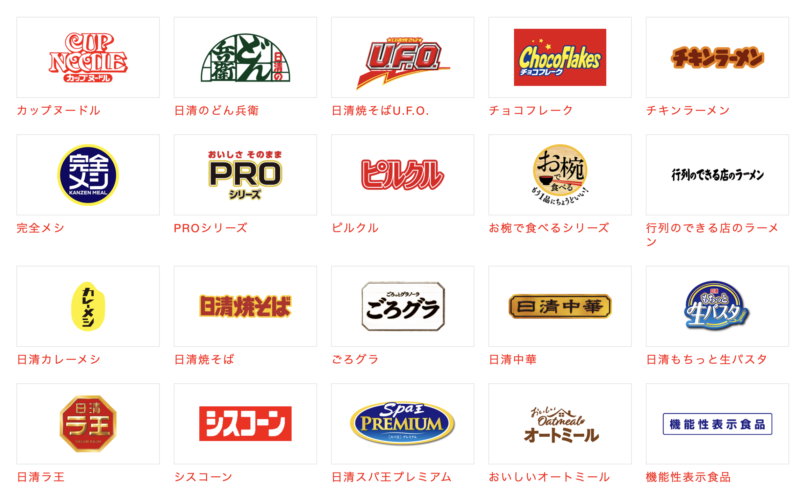Open the PROシリーズ tile
The width and height of the screenshot is (800, 491).
[245, 175]
